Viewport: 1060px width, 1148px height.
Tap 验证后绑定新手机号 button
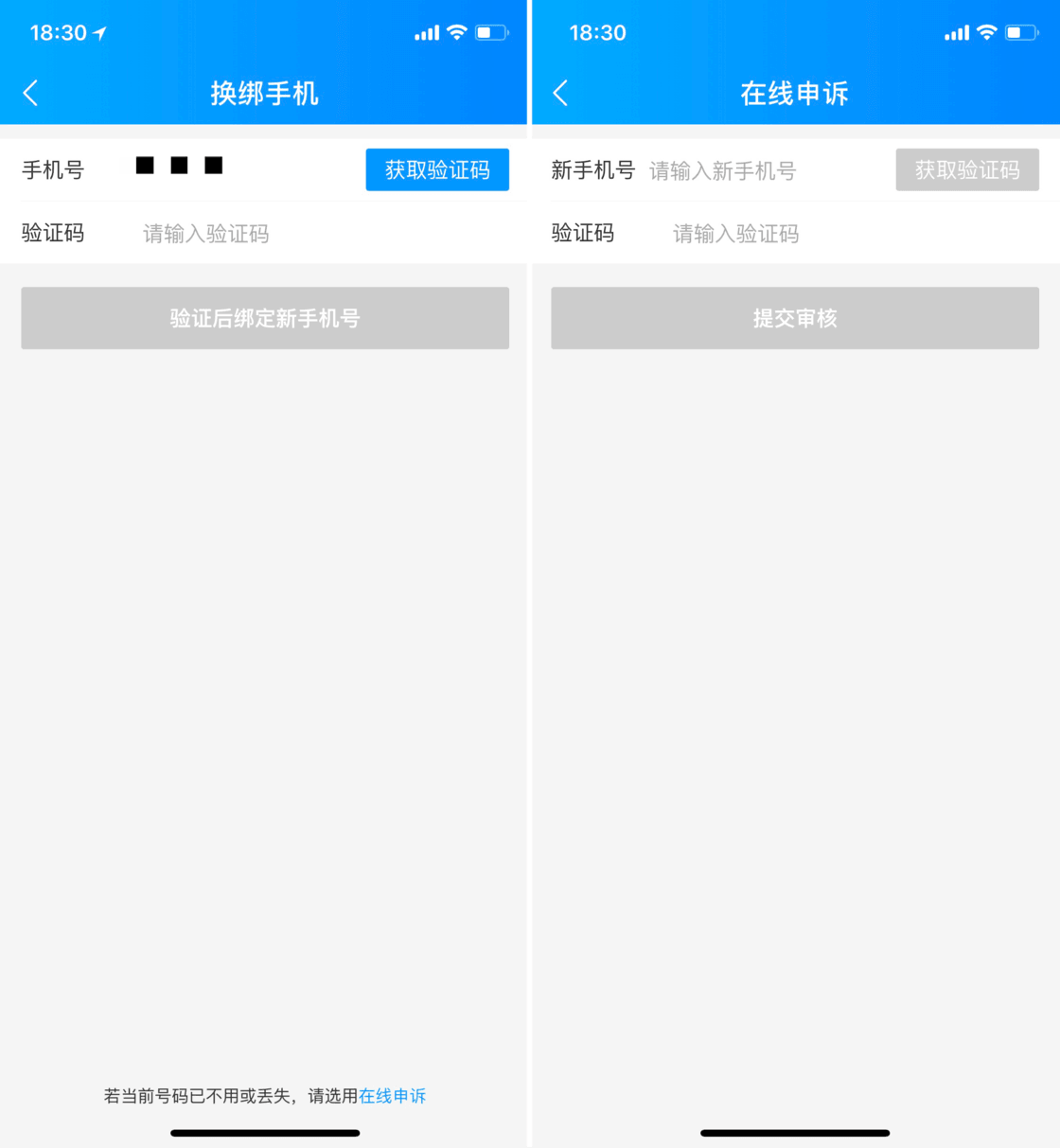(265, 318)
